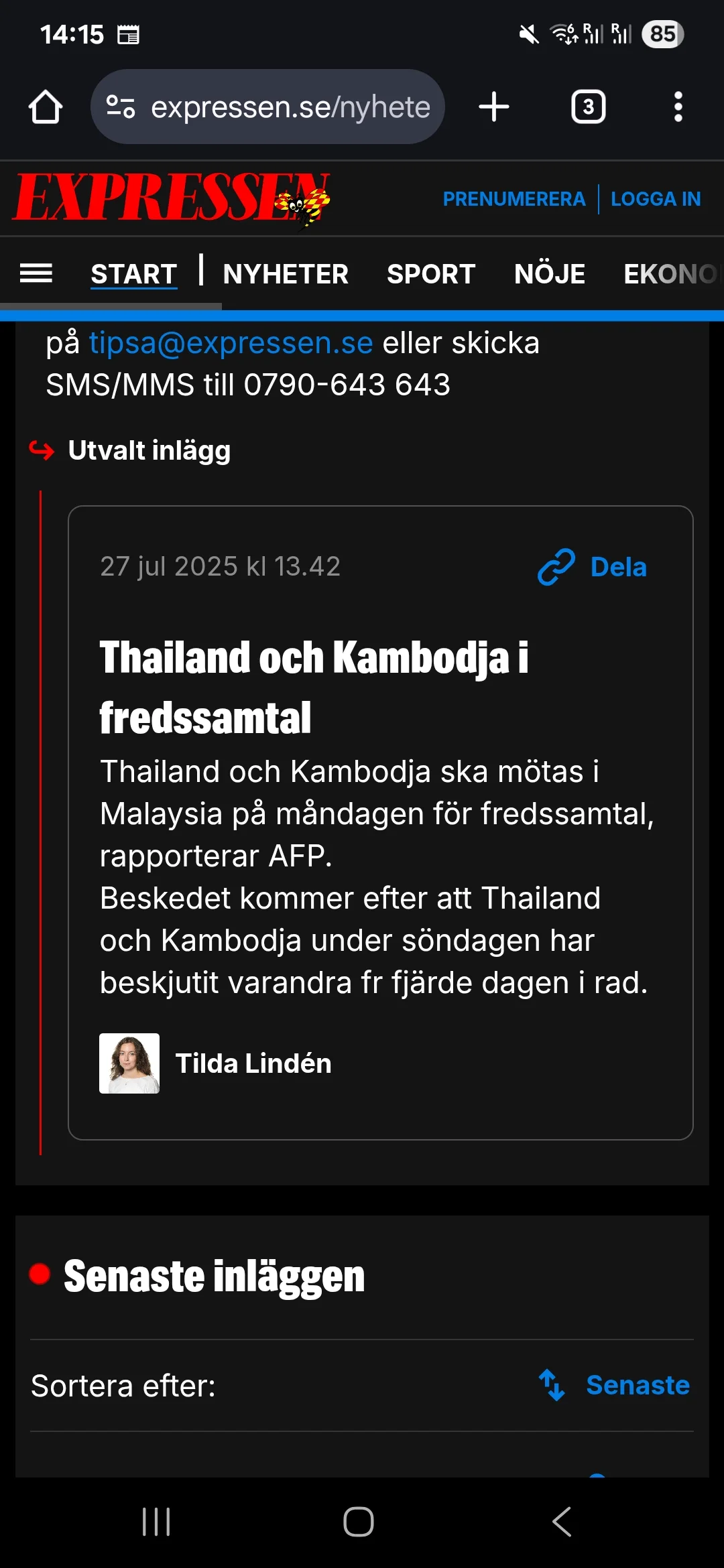Open the Nöje section
This screenshot has height=1568, width=724.
tap(549, 274)
